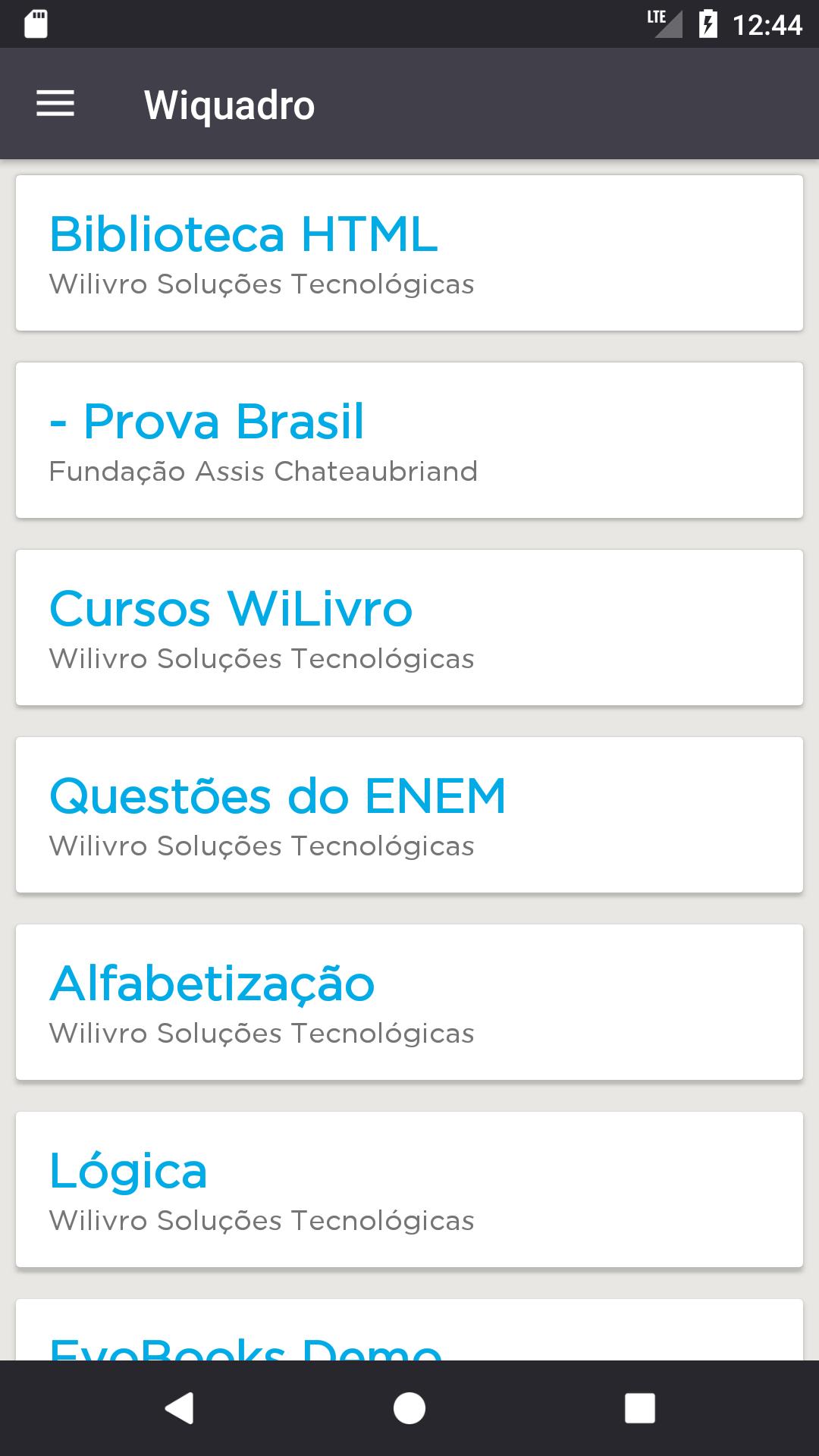Screen dimensions: 819x1456
Task: Open recent apps from the navigation bar
Action: click(639, 1408)
